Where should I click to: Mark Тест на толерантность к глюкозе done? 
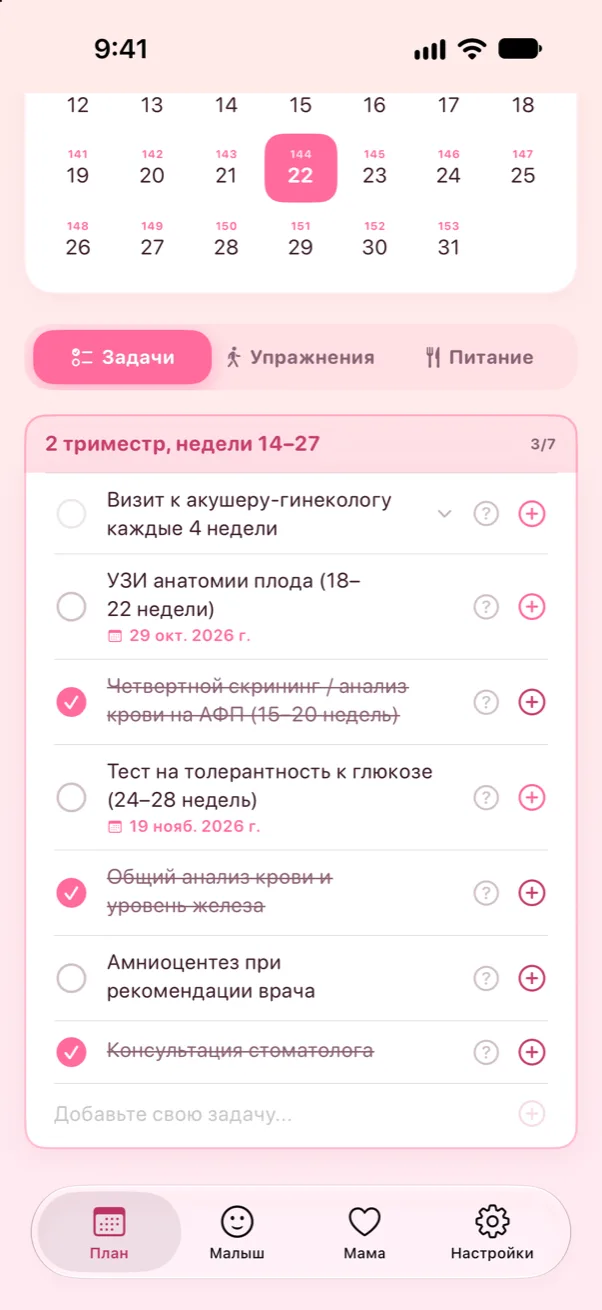(71, 797)
